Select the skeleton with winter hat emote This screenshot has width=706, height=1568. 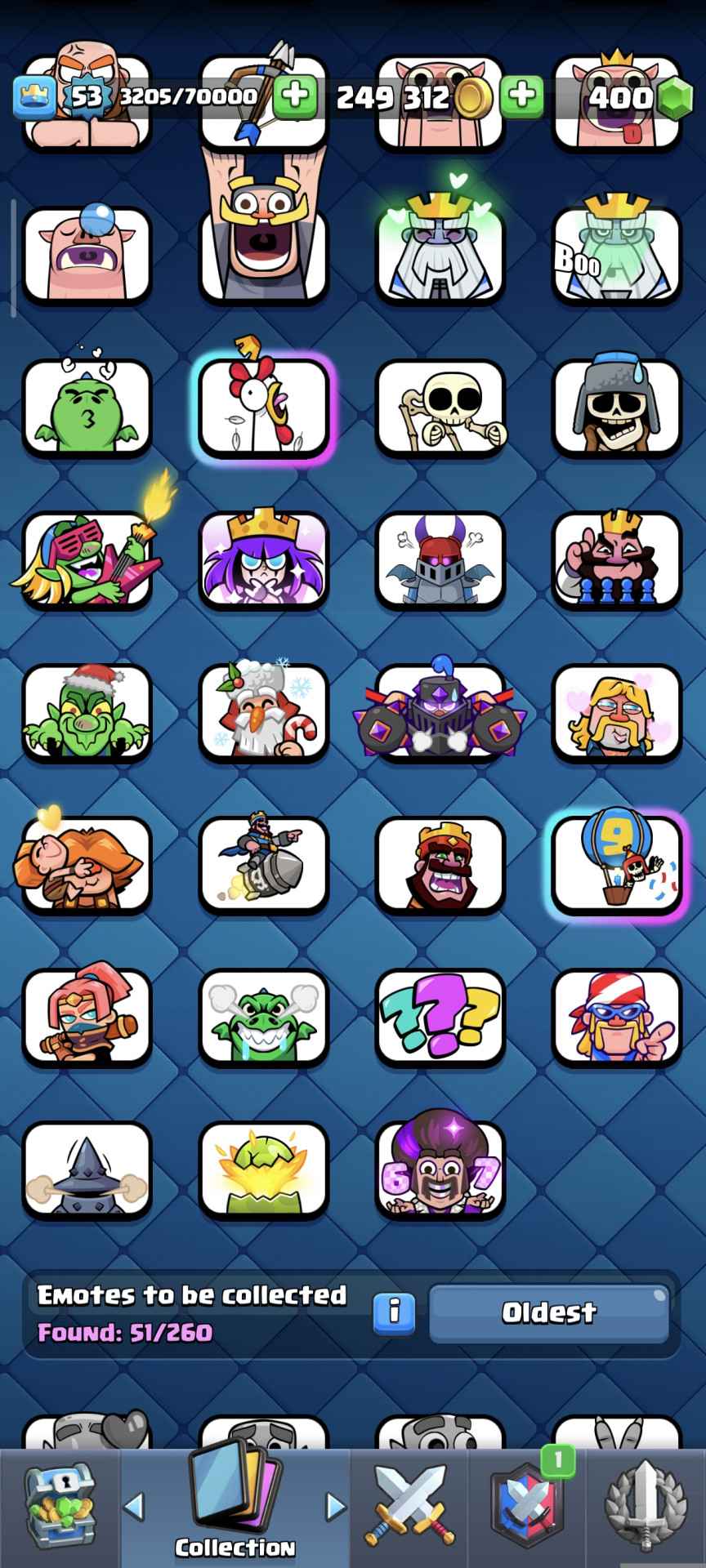[617, 407]
